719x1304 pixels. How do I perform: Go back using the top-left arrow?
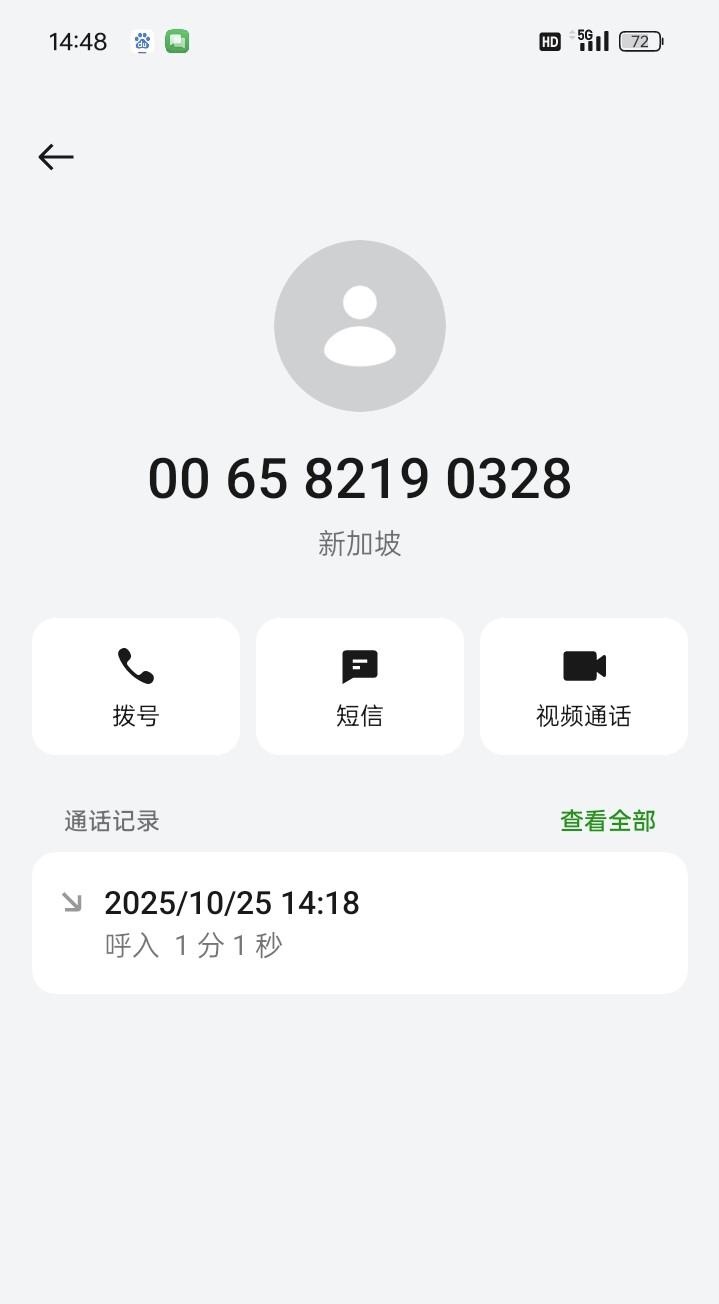[56, 157]
